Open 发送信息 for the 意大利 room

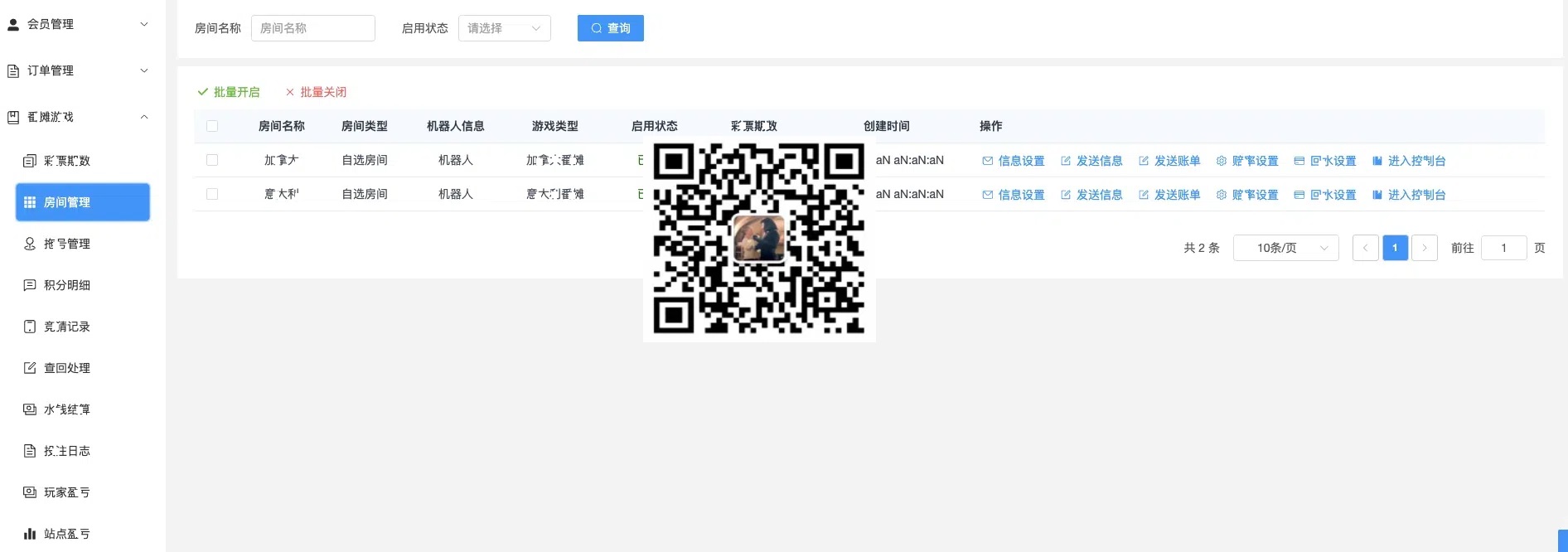pos(1091,195)
